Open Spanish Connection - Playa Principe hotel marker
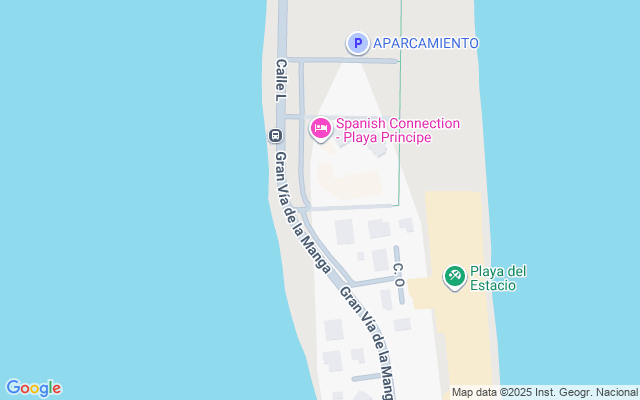 (x=321, y=128)
